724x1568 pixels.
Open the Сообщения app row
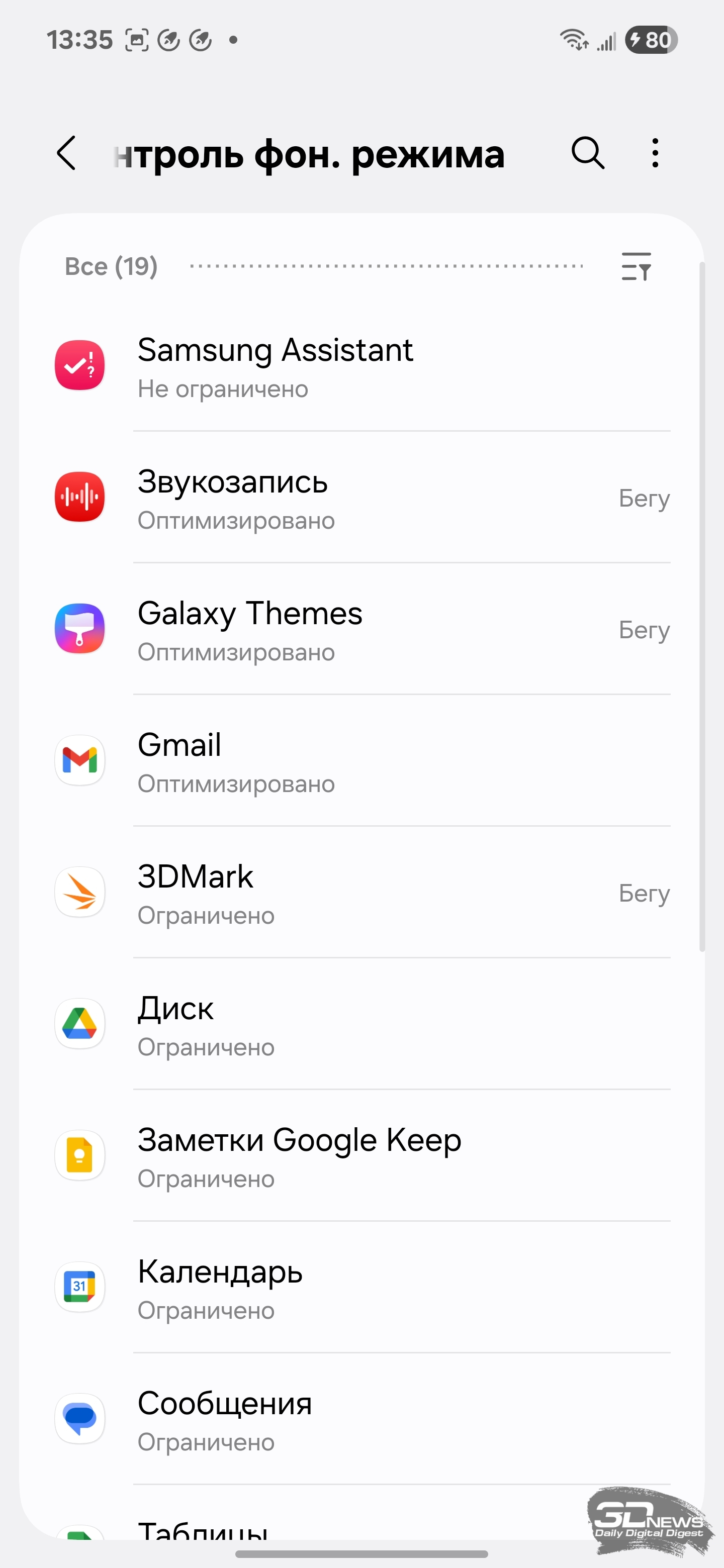pyautogui.click(x=361, y=1418)
